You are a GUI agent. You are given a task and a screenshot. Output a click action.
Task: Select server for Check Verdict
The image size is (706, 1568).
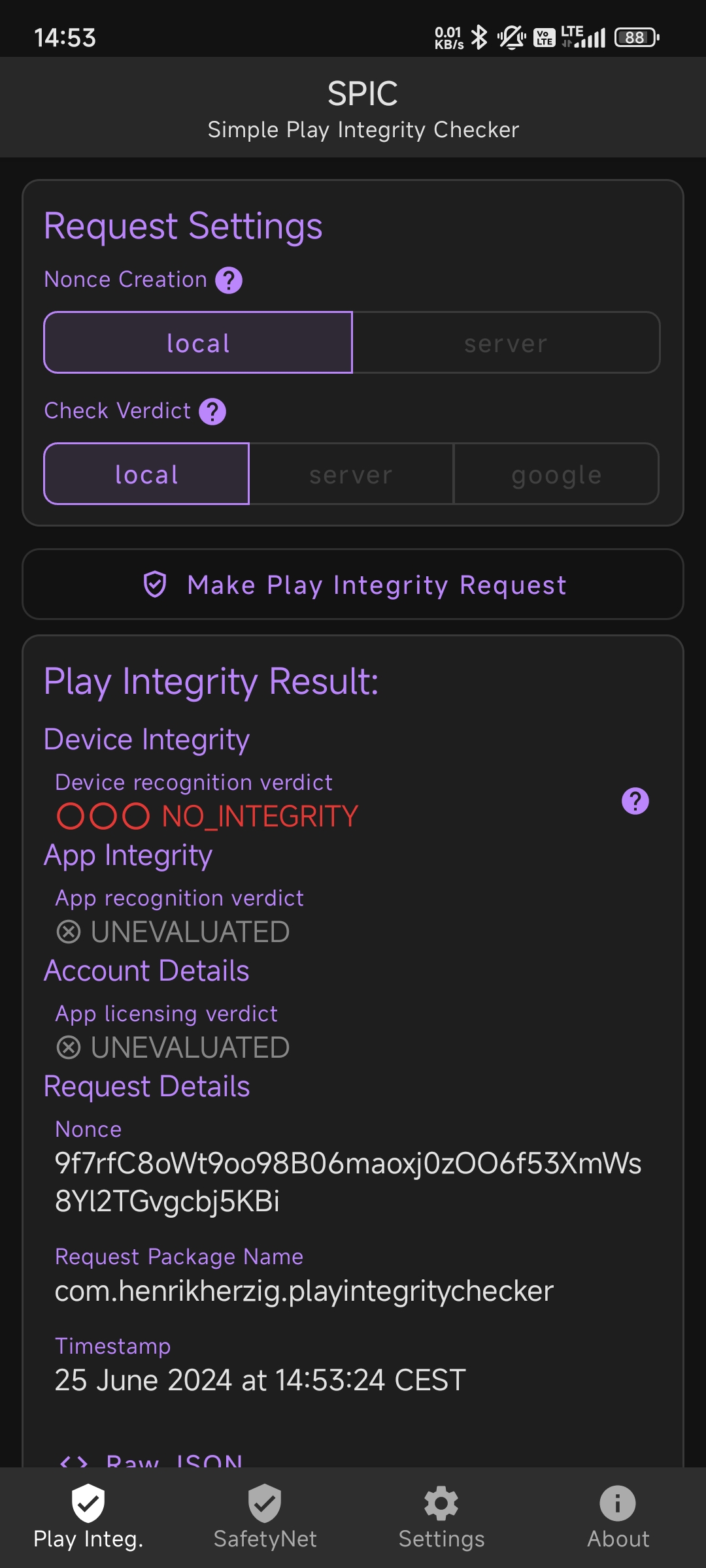pyautogui.click(x=351, y=474)
